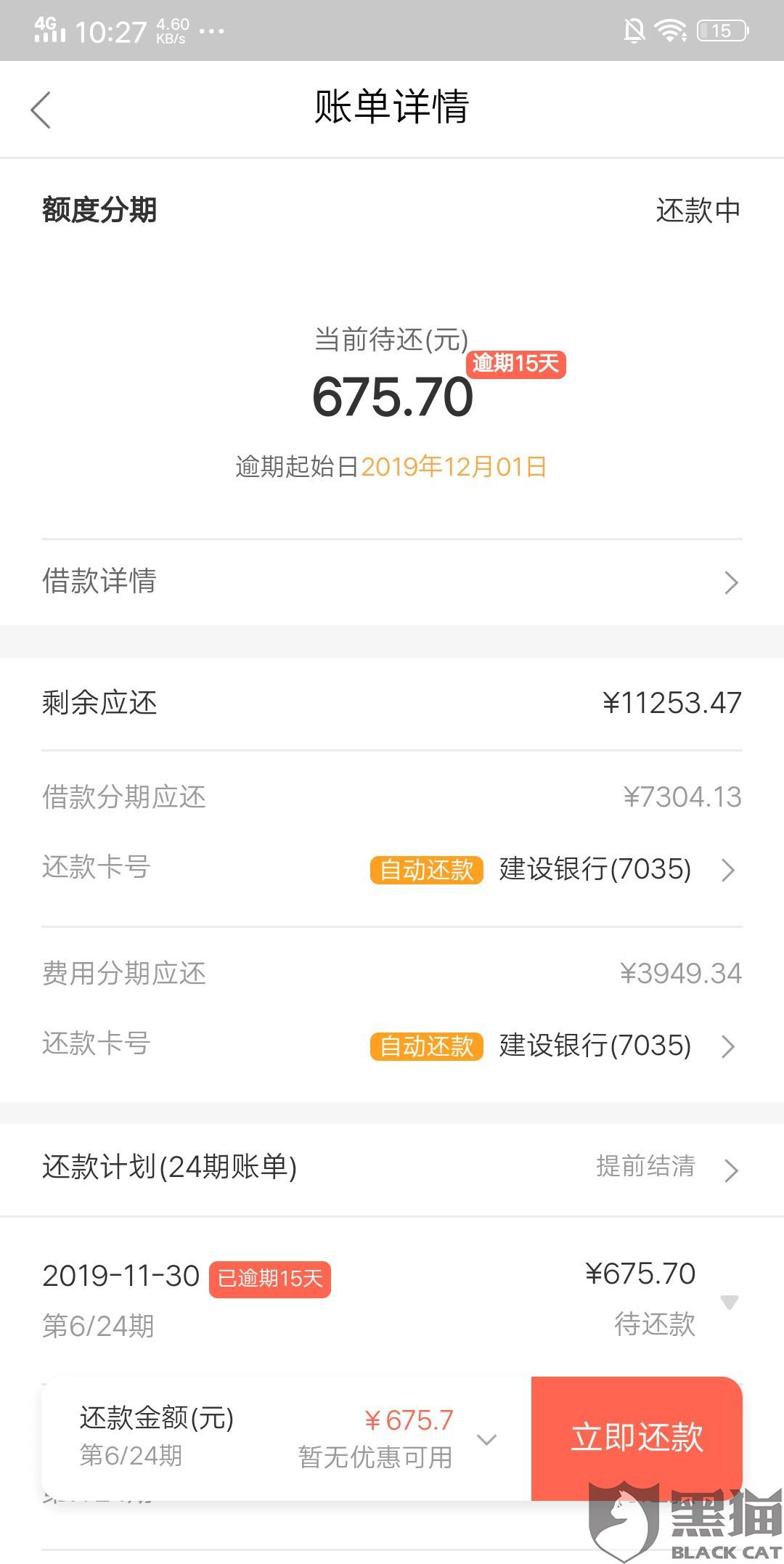Open 借款详情 row

[392, 582]
